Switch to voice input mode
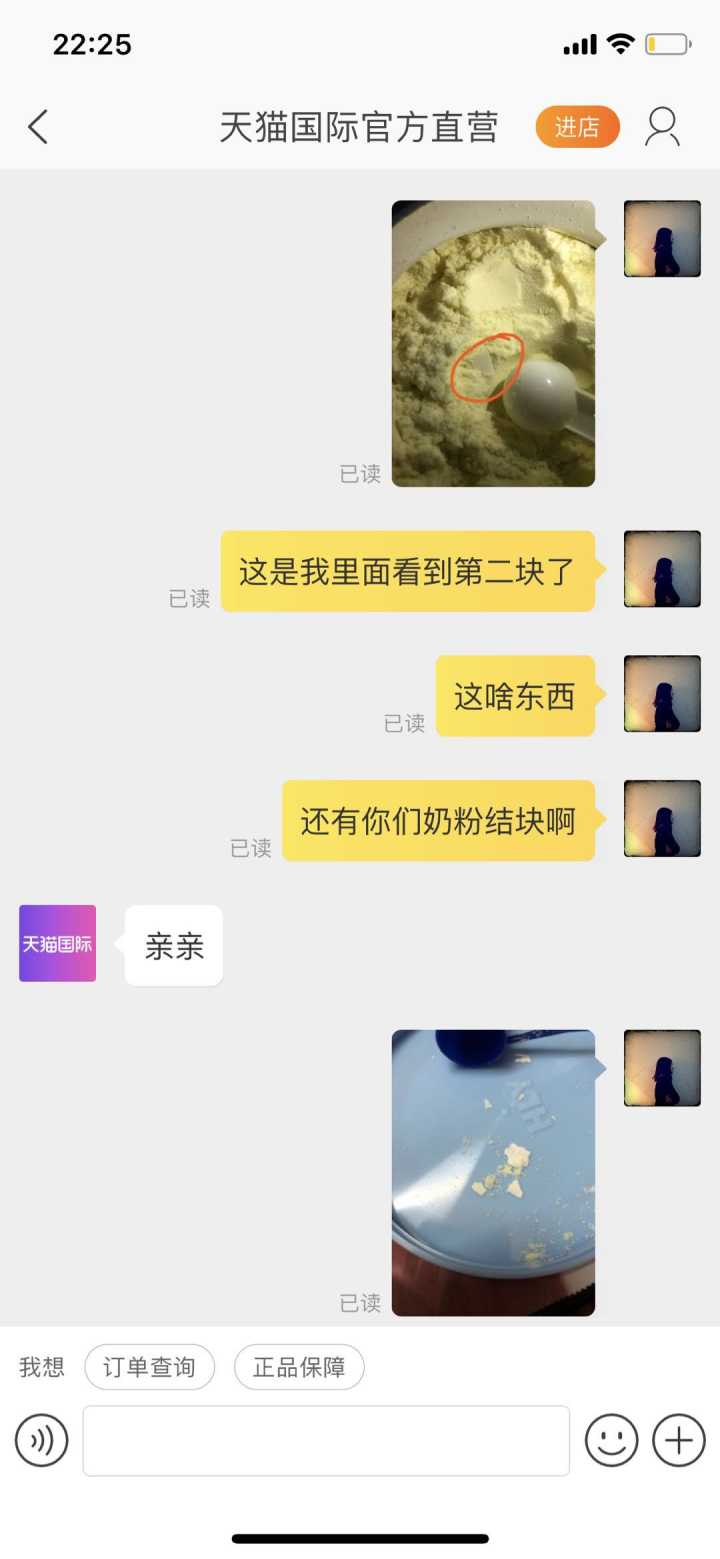Viewport: 720px width, 1559px height. click(x=42, y=1441)
